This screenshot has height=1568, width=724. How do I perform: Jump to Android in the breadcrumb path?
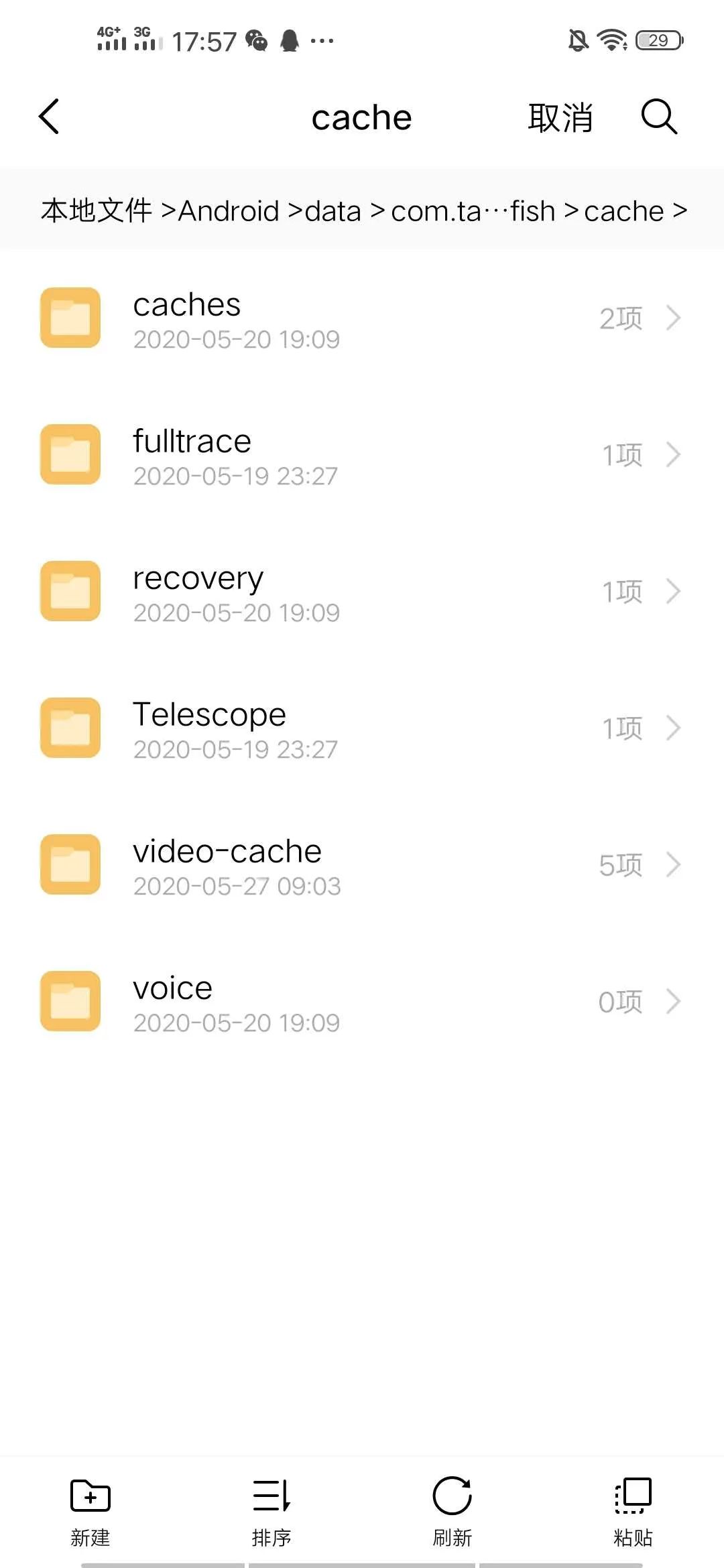(x=229, y=211)
